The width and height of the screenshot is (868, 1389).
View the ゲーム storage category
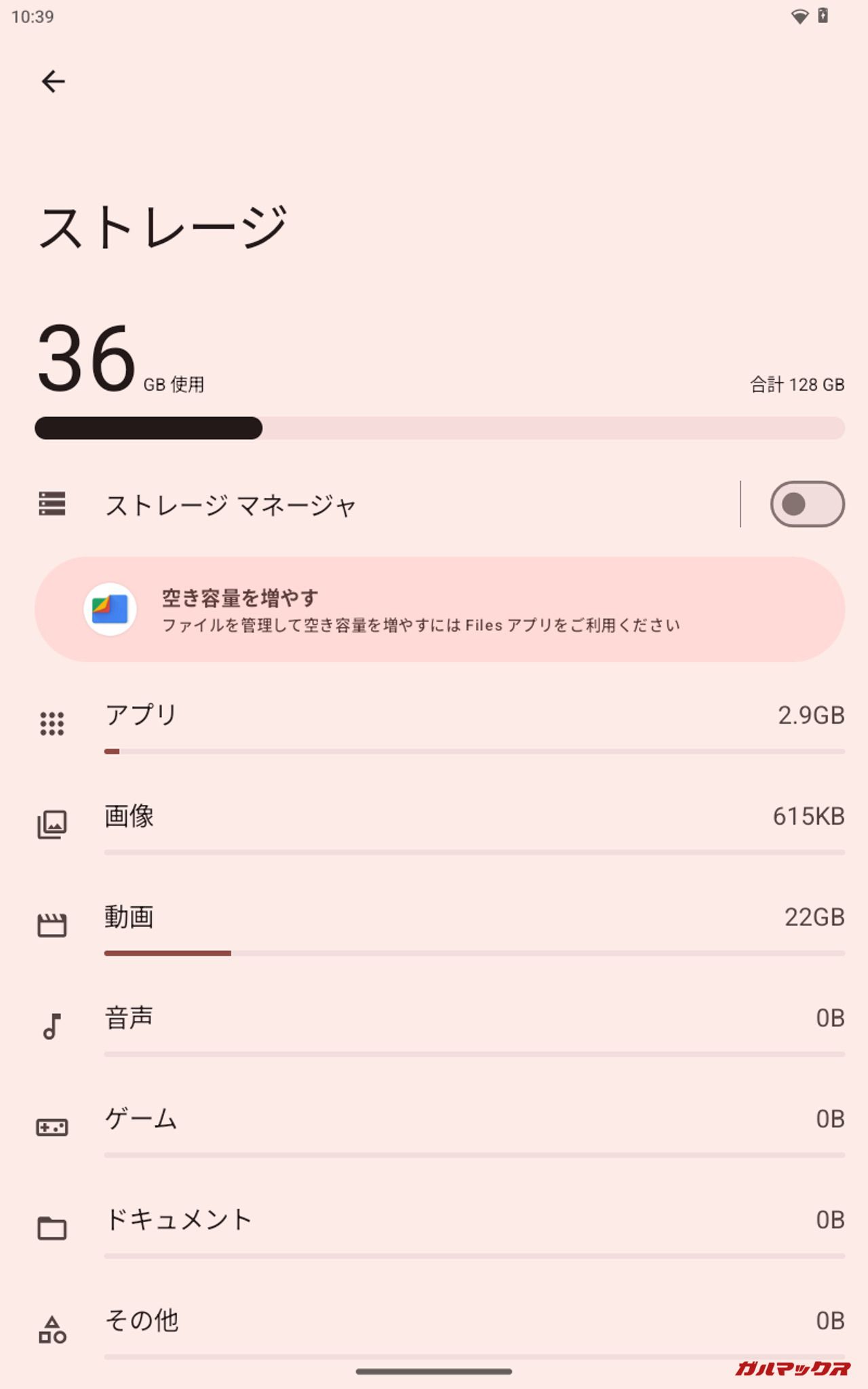(x=439, y=1126)
